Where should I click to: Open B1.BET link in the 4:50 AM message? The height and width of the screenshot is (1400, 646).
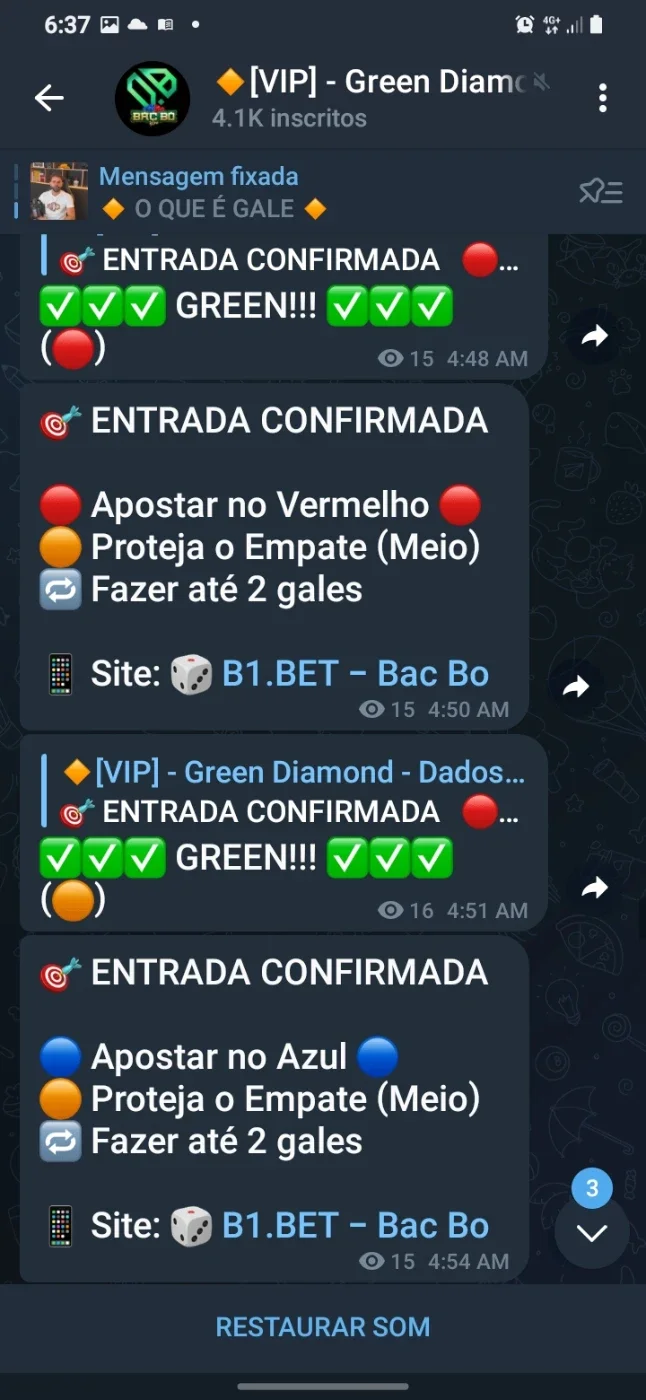pos(355,674)
